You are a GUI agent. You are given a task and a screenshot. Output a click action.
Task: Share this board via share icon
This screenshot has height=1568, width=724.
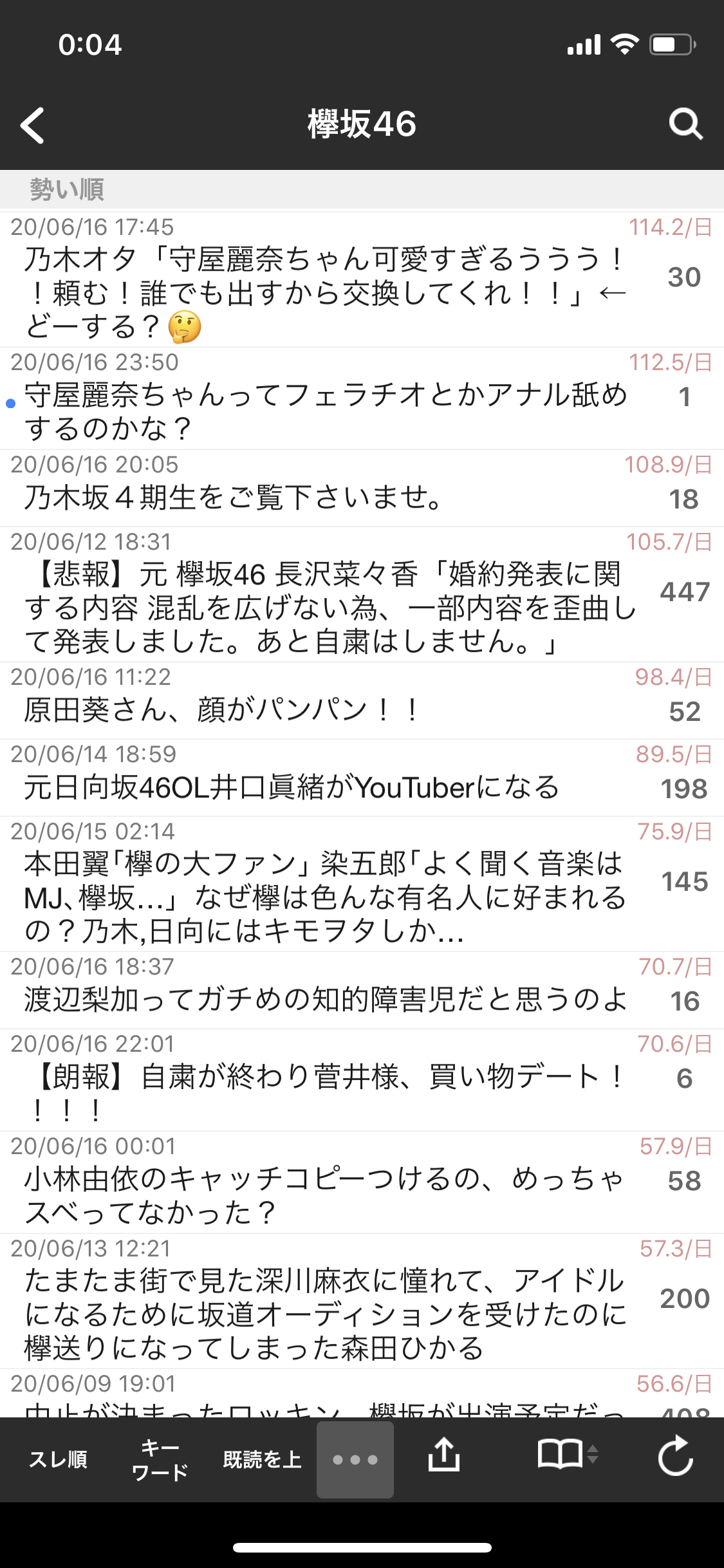coord(444,1455)
